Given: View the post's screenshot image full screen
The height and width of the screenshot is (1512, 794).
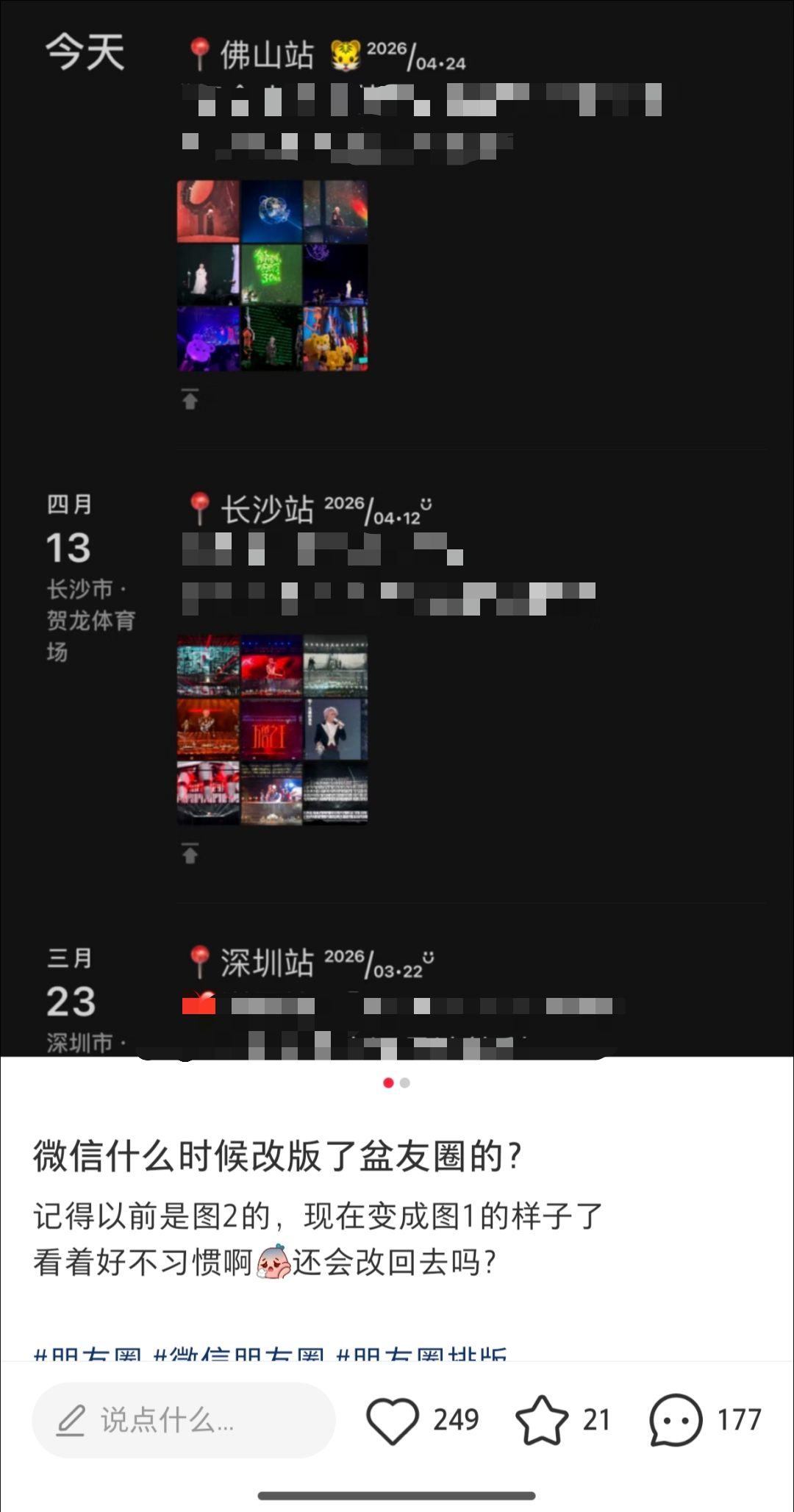Looking at the screenshot, I should [397, 529].
